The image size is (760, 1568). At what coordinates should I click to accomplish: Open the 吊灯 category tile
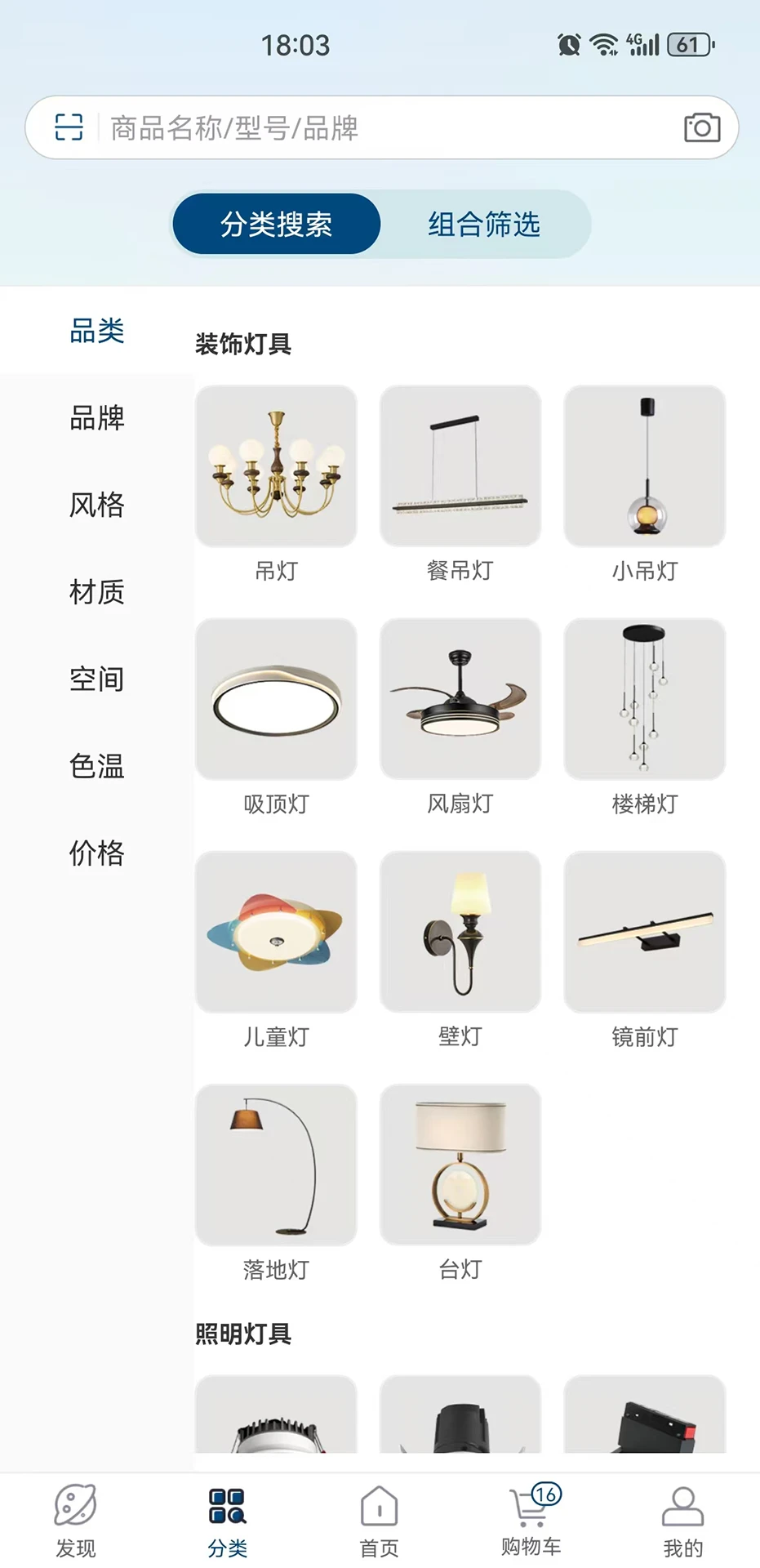tap(276, 484)
